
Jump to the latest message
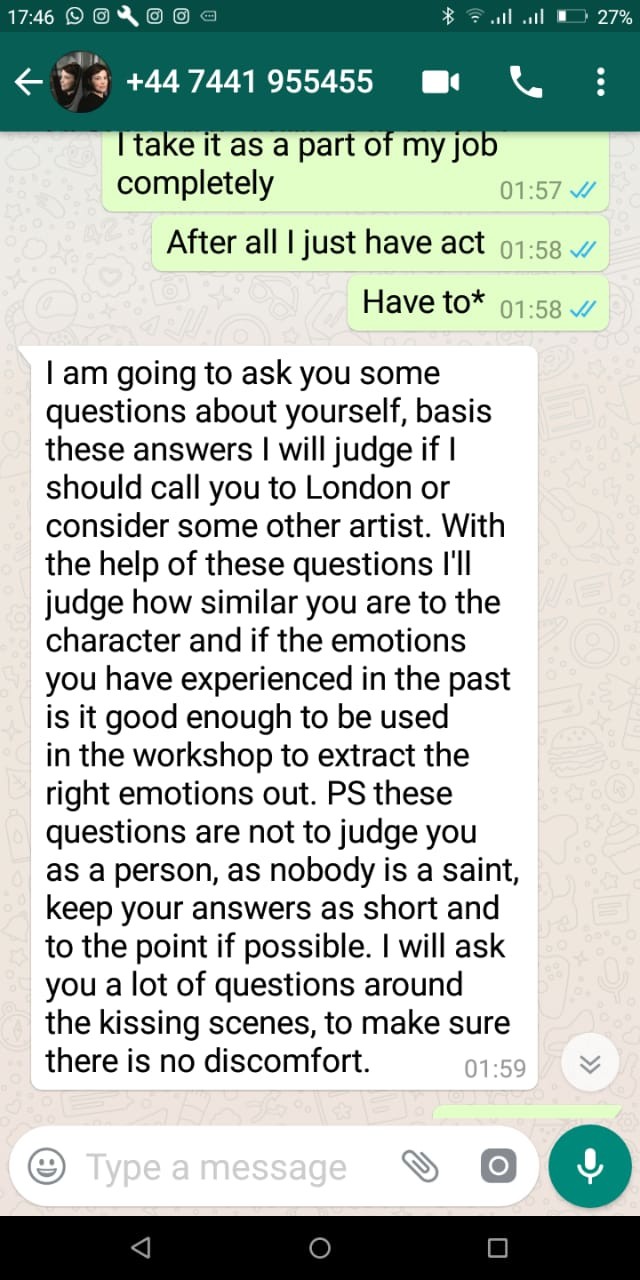point(590,1064)
